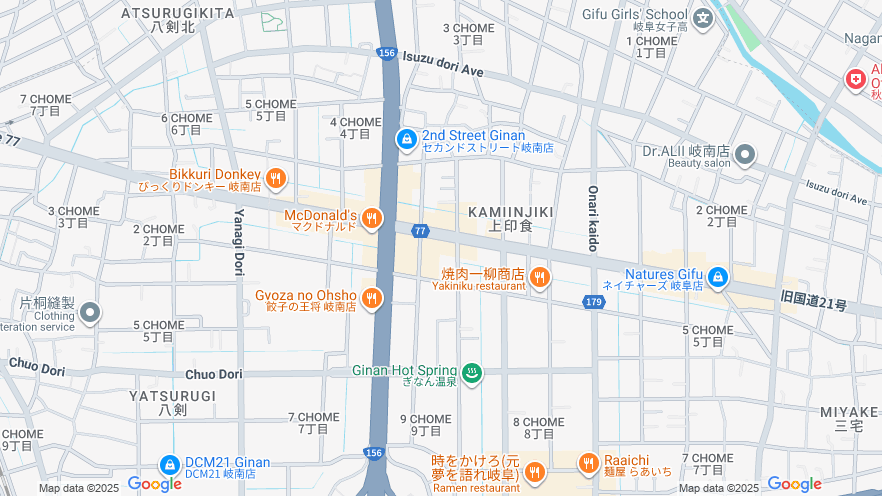Open the Raaichi ramen marker
The height and width of the screenshot is (496, 882).
[589, 463]
